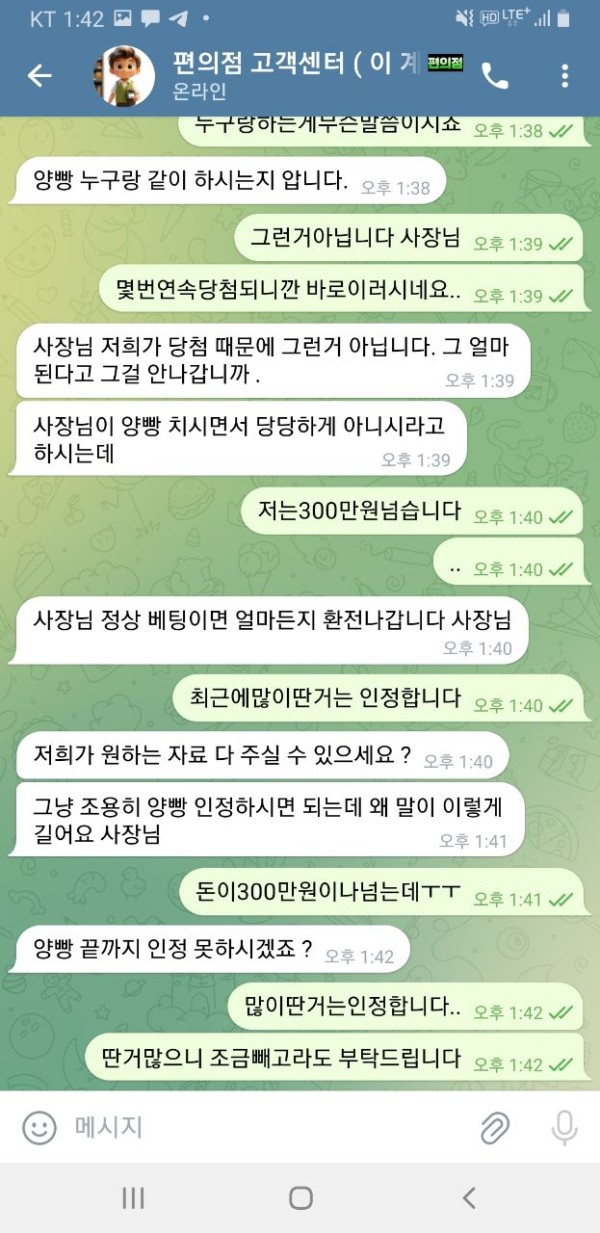Tap the system home button
Image resolution: width=600 pixels, height=1233 pixels.
pyautogui.click(x=300, y=1198)
